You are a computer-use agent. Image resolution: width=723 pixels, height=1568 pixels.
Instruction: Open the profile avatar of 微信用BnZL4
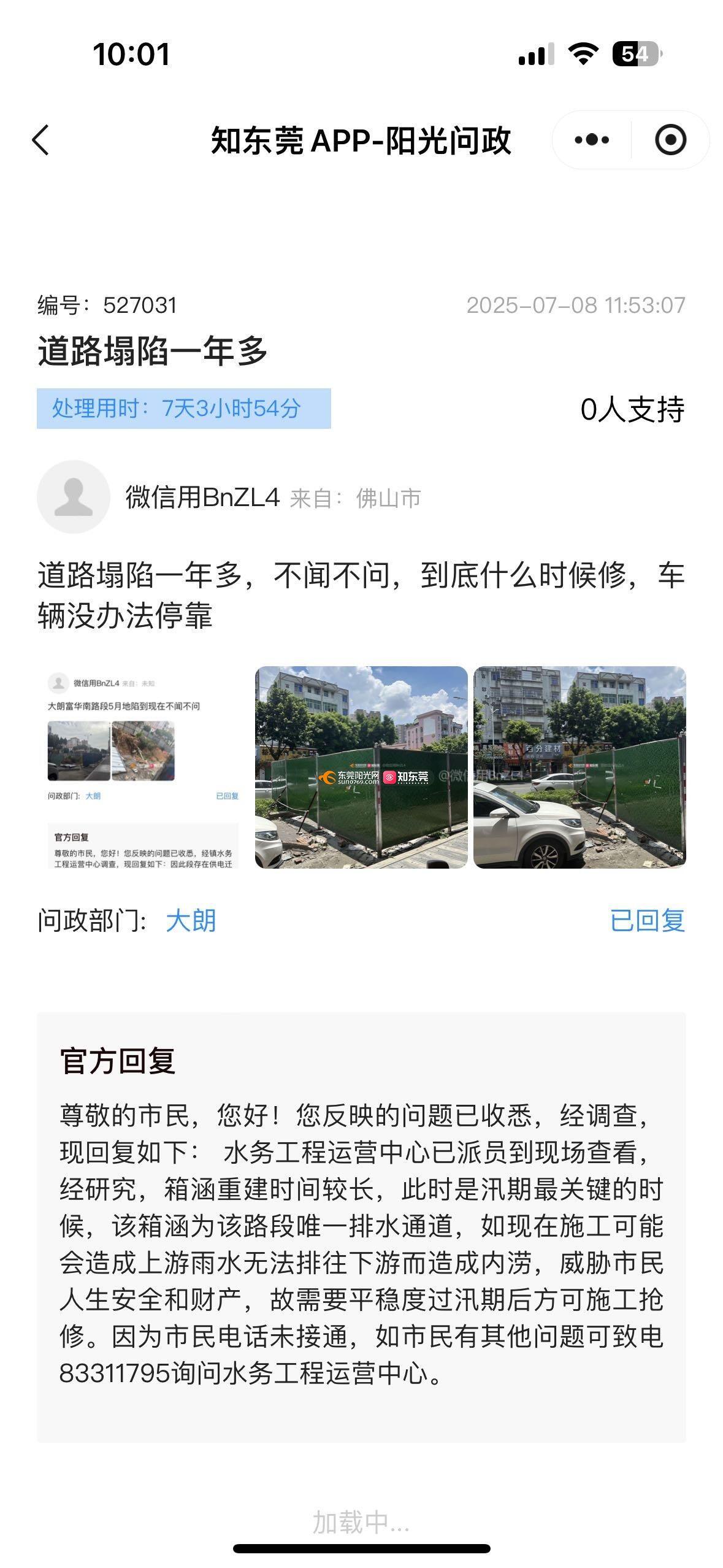[74, 497]
